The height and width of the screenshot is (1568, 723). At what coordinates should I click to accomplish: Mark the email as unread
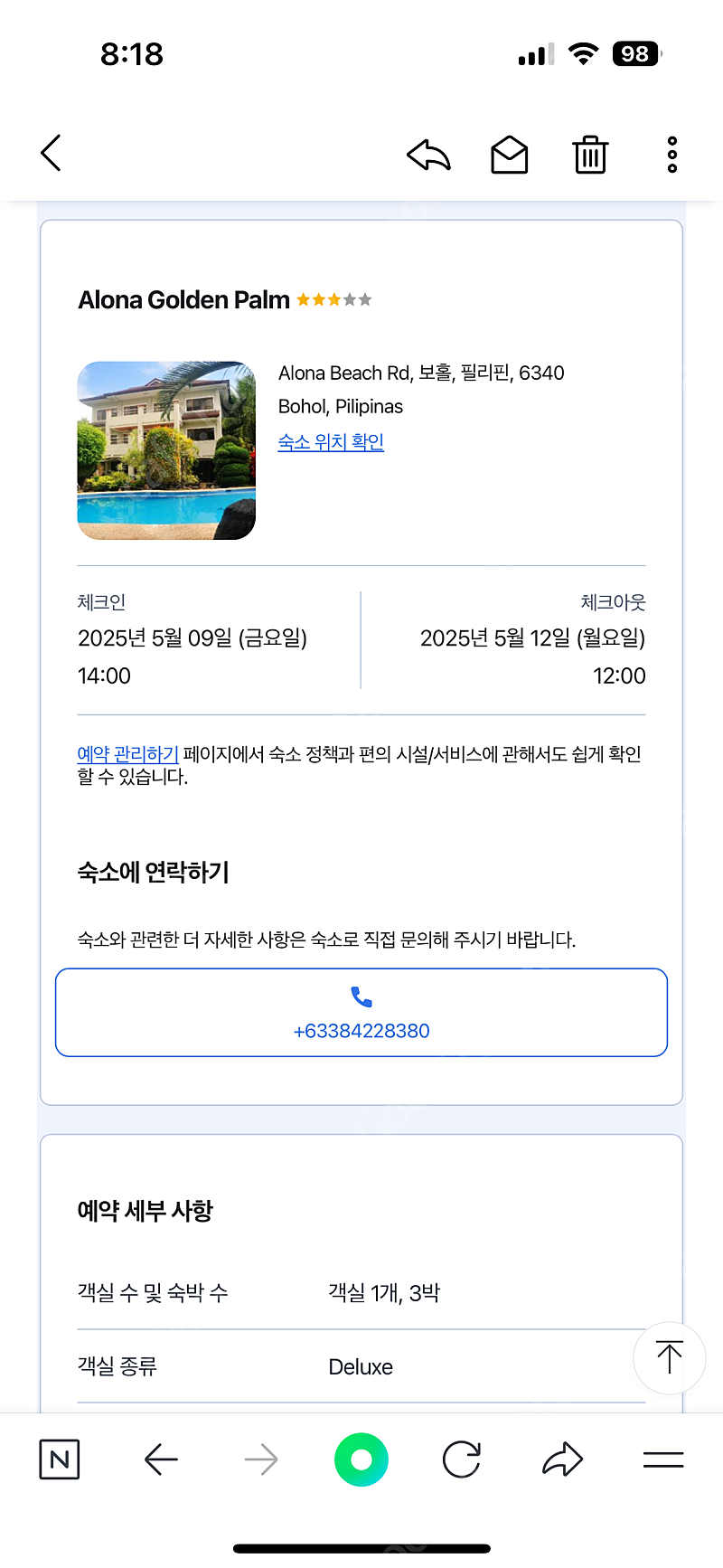(510, 155)
